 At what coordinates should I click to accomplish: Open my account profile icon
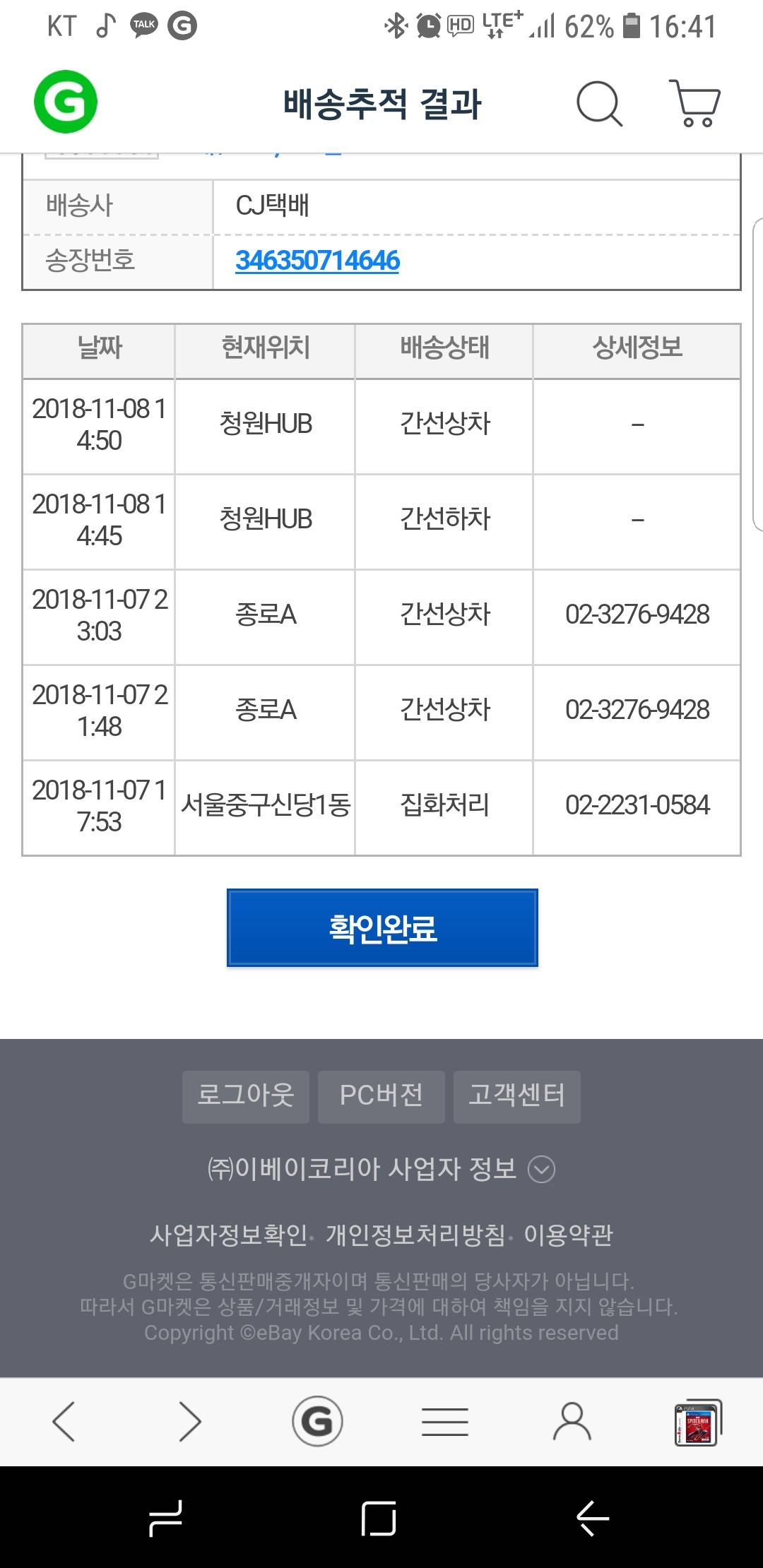click(572, 1421)
